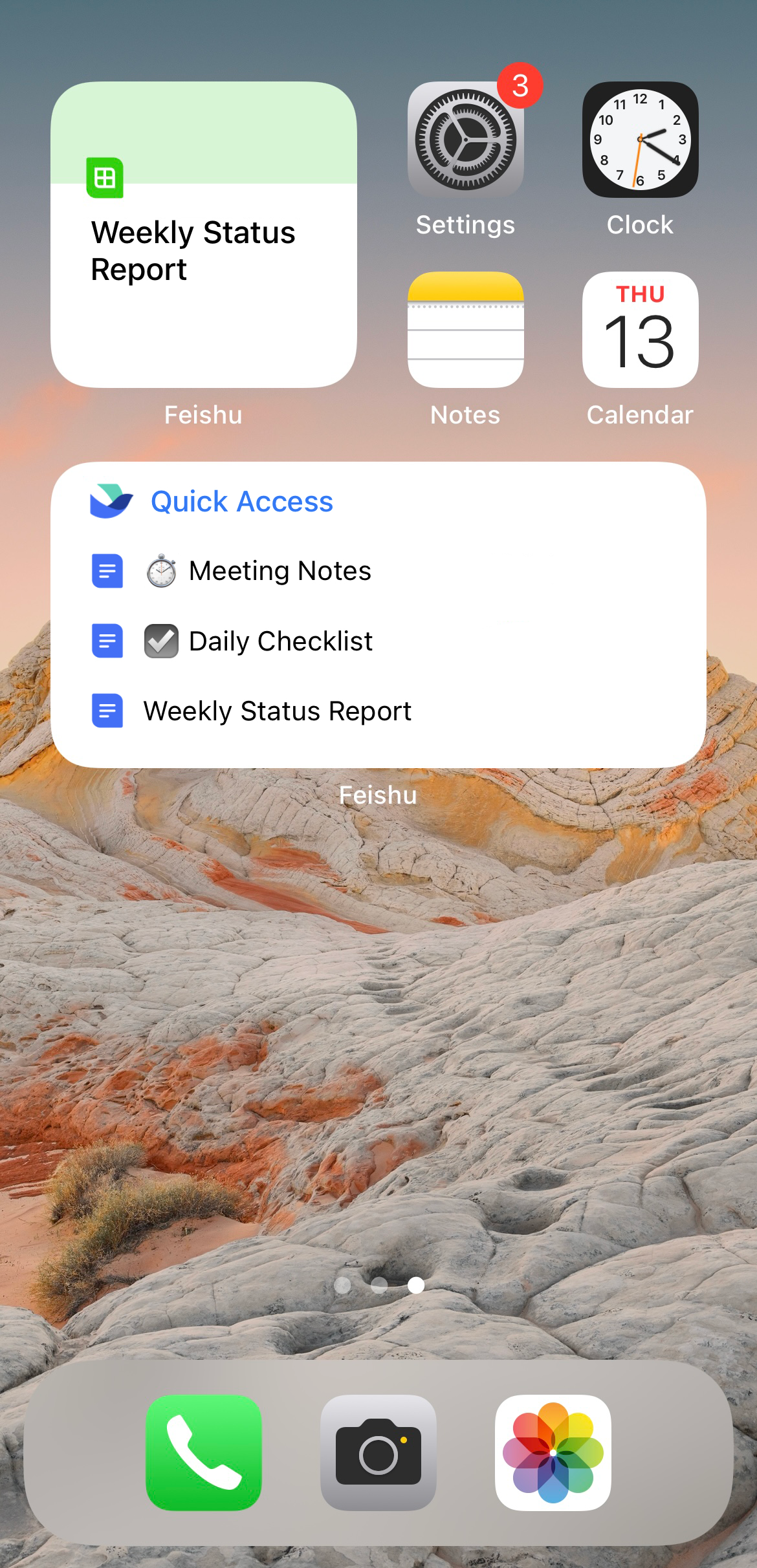Open the Meeting Notes document
The width and height of the screenshot is (757, 1568).
[280, 571]
